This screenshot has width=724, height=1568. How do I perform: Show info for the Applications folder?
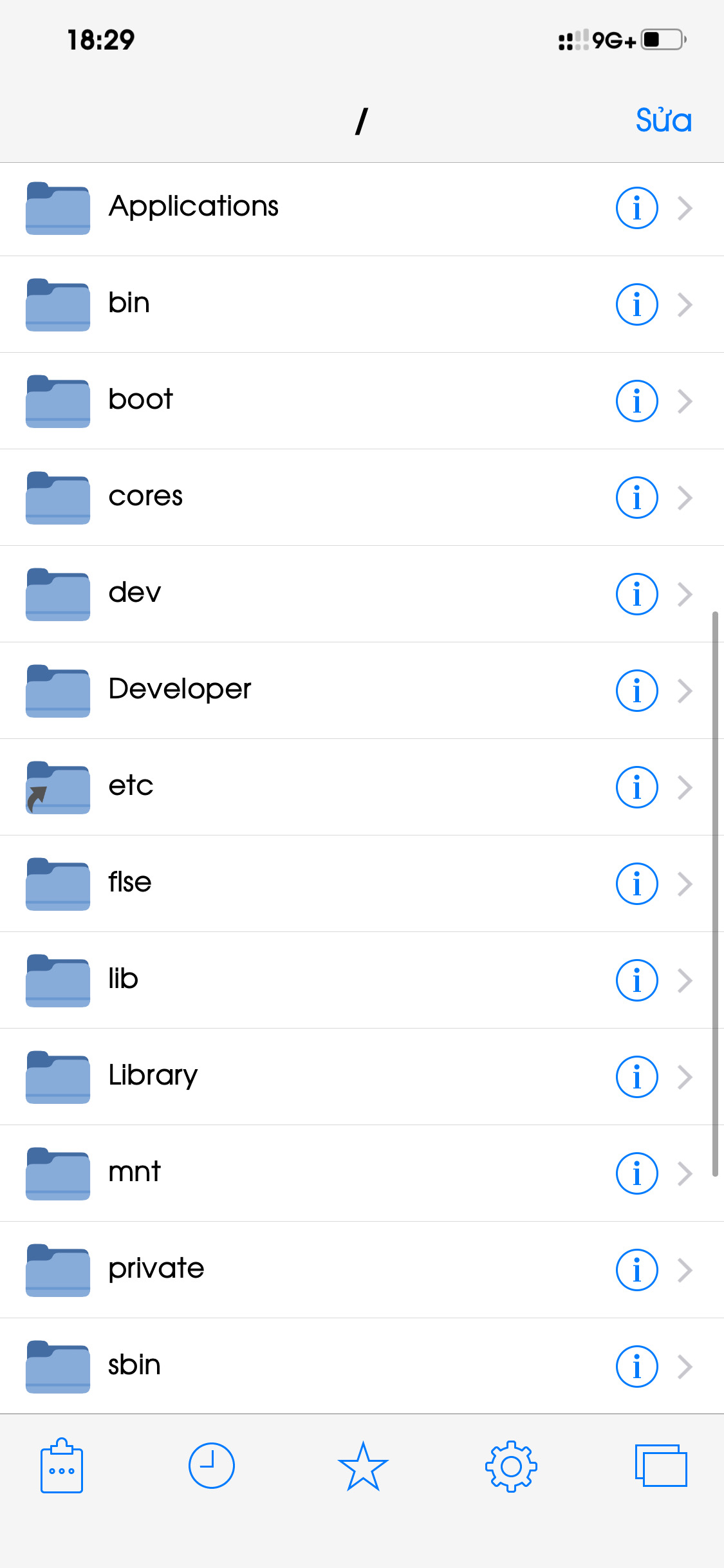636,208
